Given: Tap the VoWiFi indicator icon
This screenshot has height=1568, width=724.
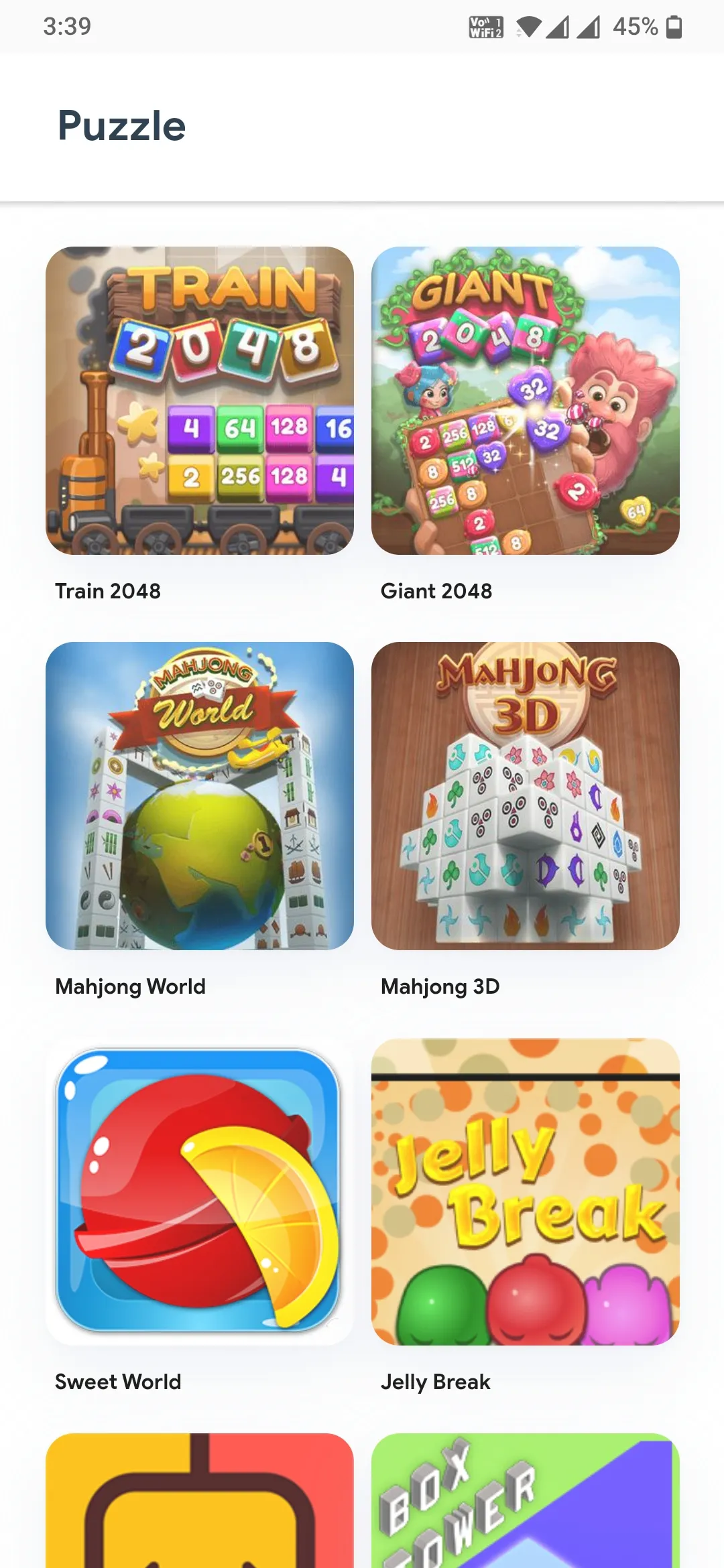Looking at the screenshot, I should tap(485, 27).
